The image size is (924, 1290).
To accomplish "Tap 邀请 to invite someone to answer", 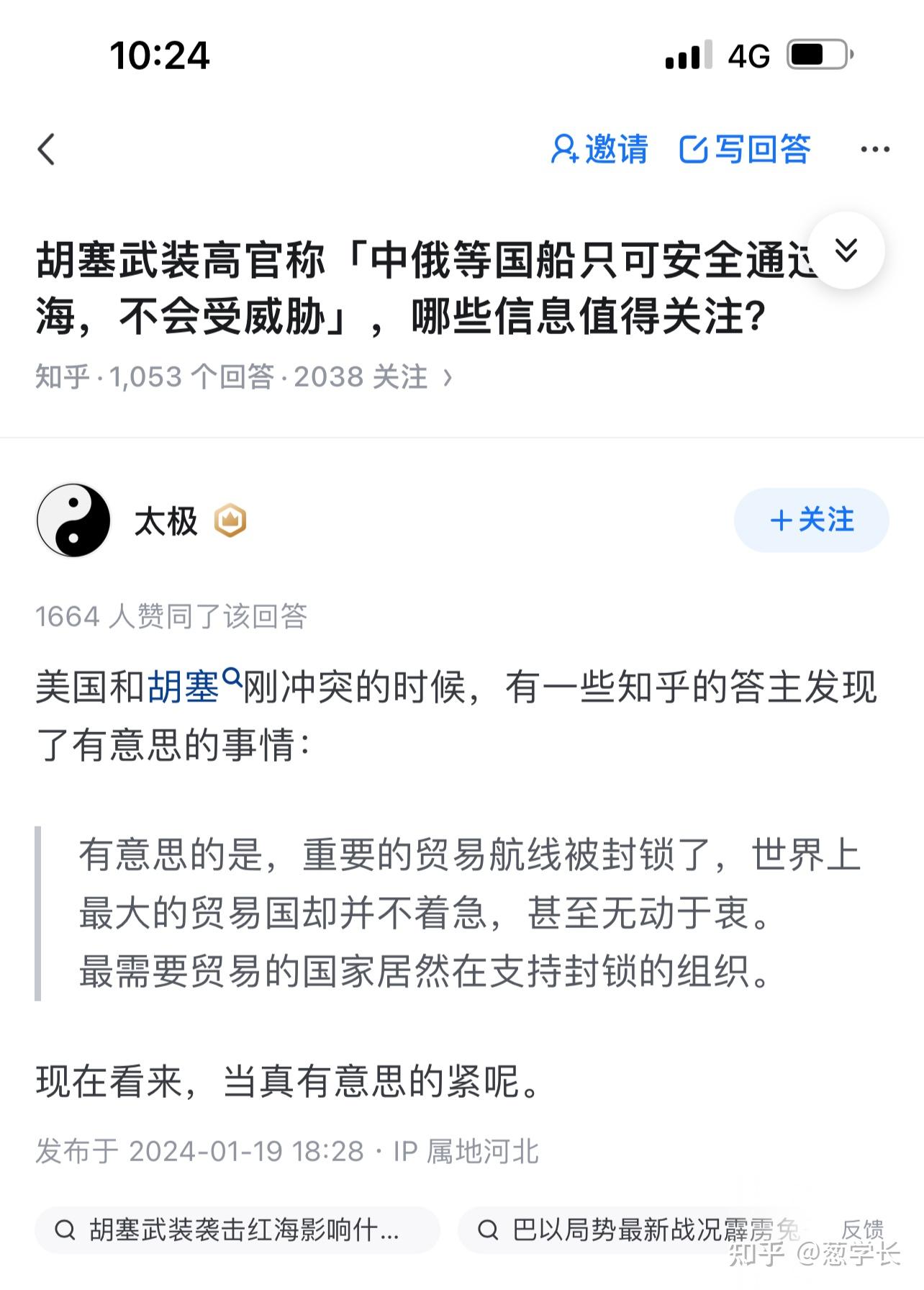I will pyautogui.click(x=599, y=150).
